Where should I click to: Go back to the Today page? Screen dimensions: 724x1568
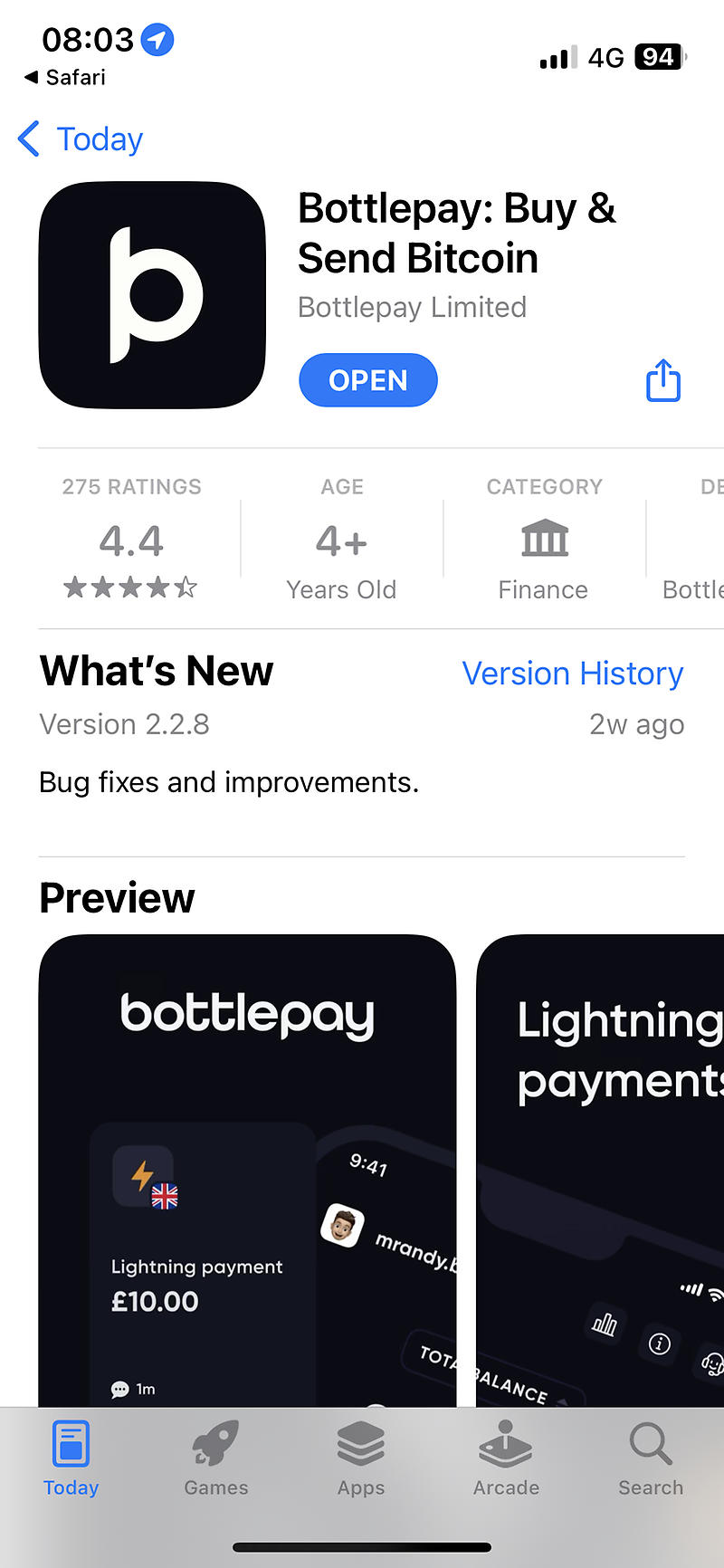(81, 139)
